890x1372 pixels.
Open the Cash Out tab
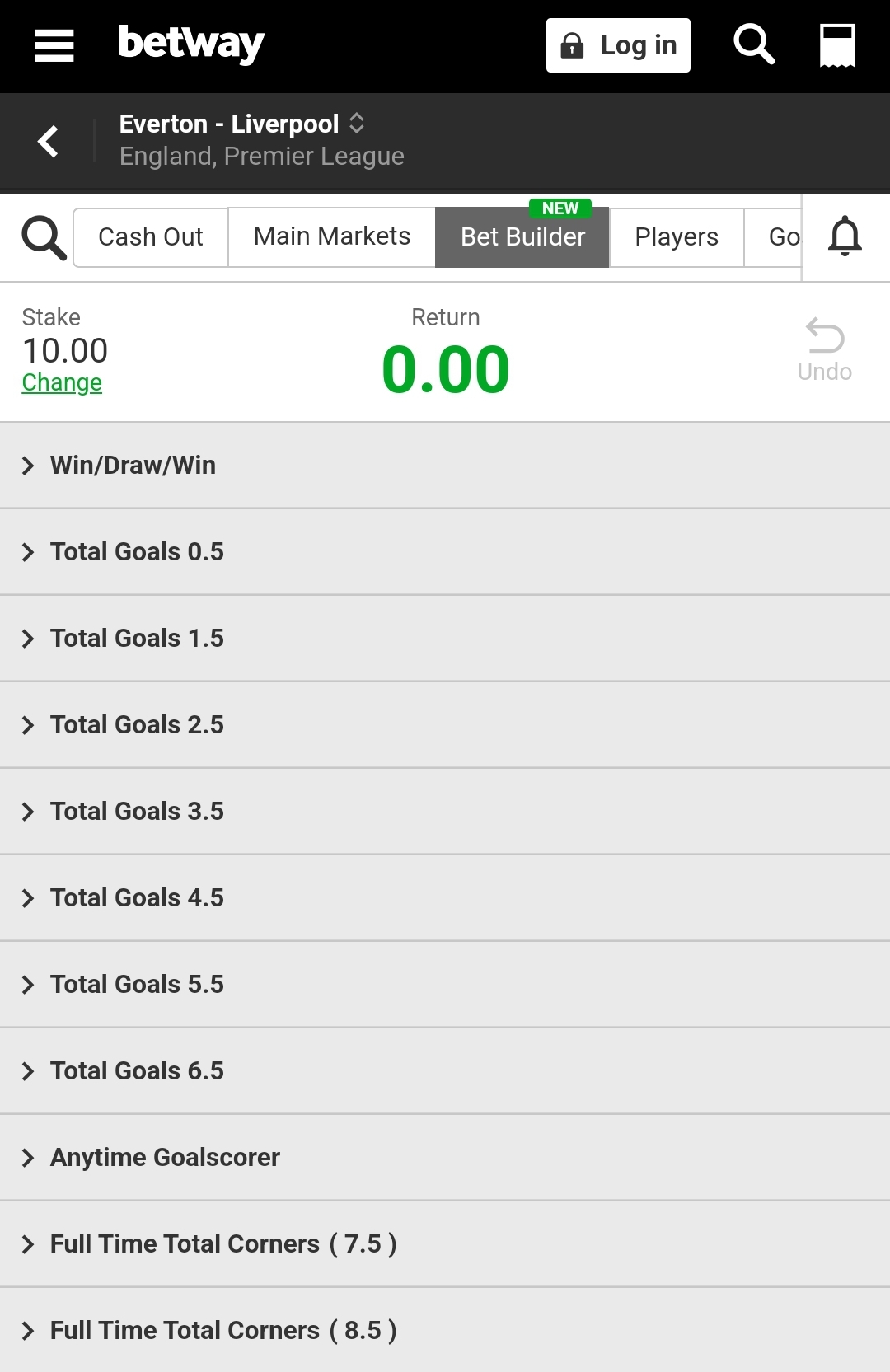pyautogui.click(x=150, y=236)
